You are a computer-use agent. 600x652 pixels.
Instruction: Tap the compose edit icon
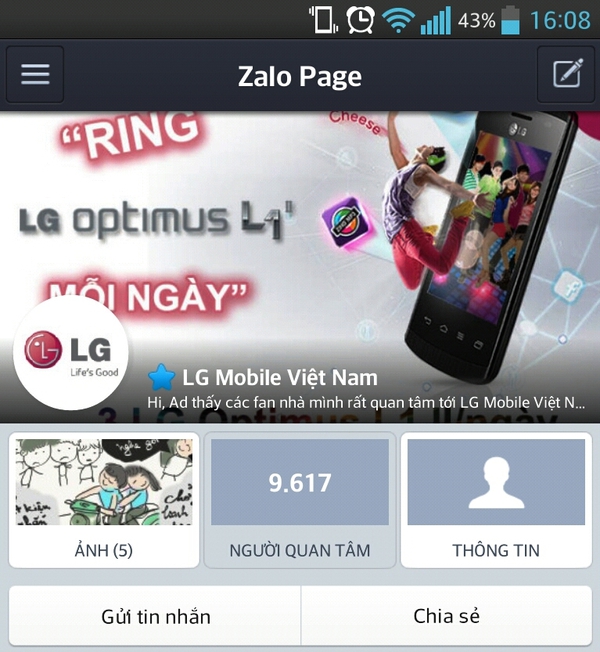point(566,75)
